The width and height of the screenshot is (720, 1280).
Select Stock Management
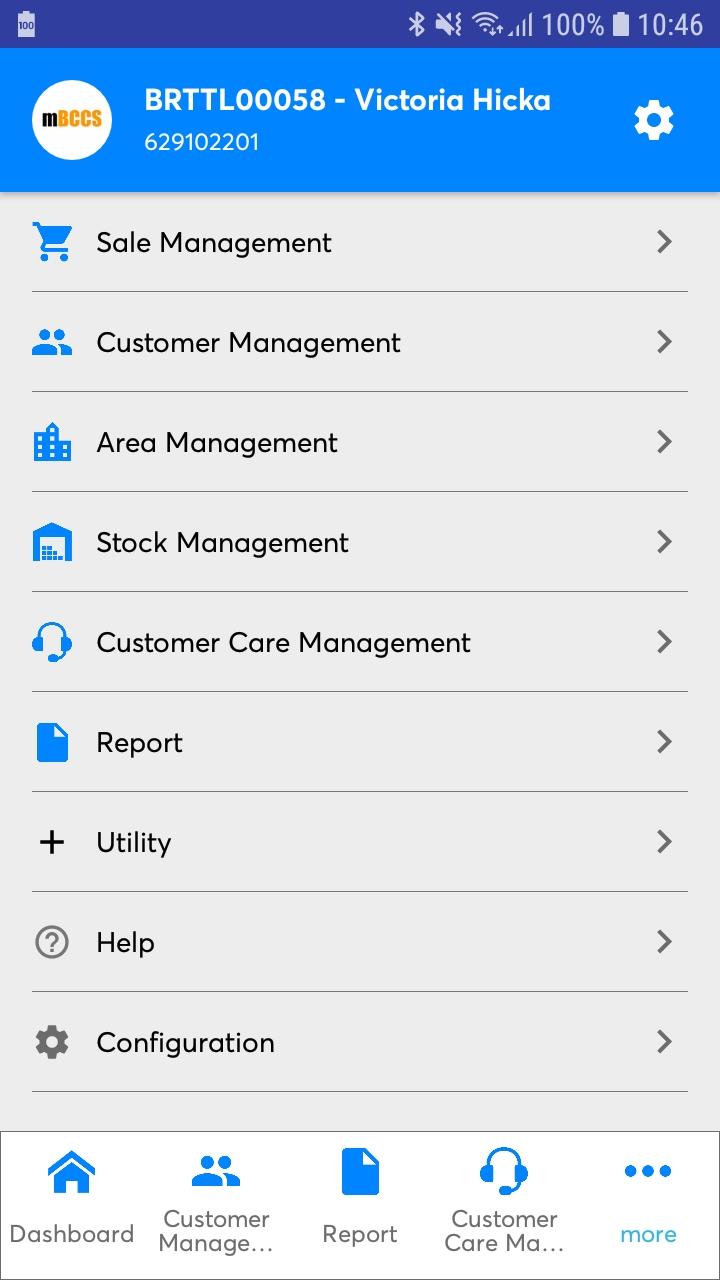[360, 542]
